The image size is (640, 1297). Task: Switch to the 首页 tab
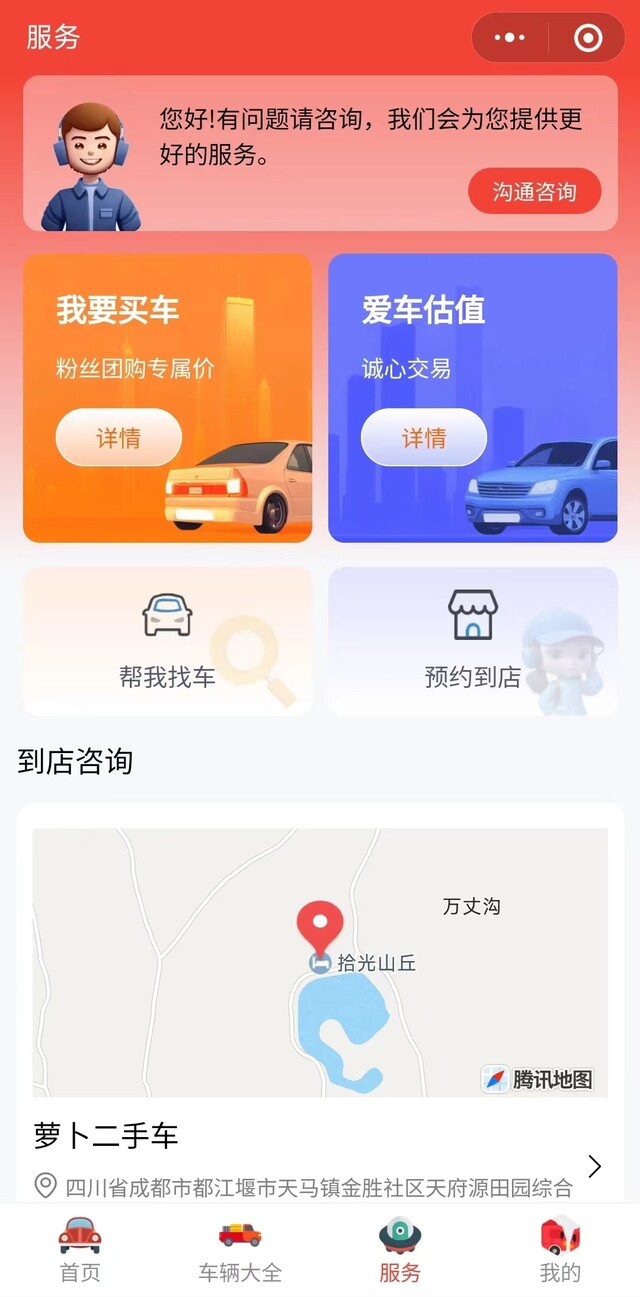[x=80, y=1250]
